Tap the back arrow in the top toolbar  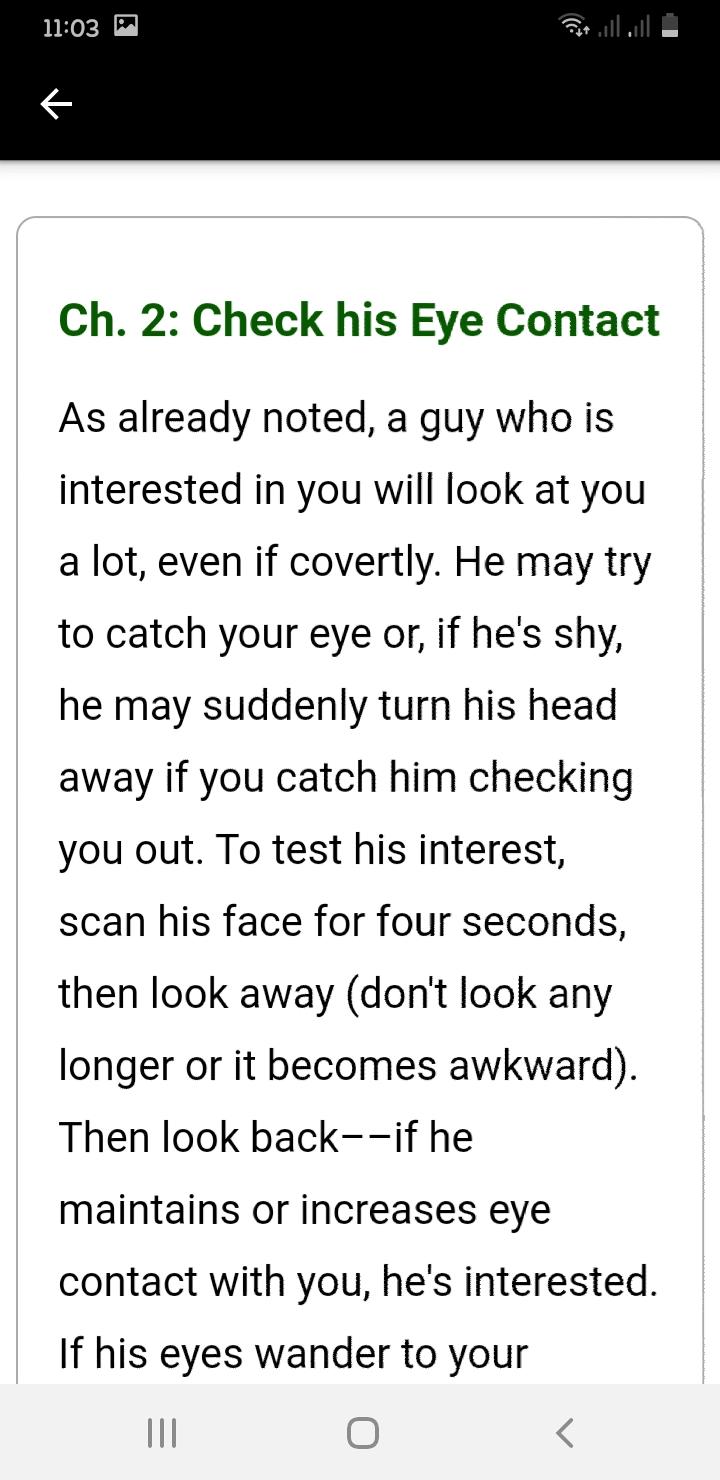[56, 103]
